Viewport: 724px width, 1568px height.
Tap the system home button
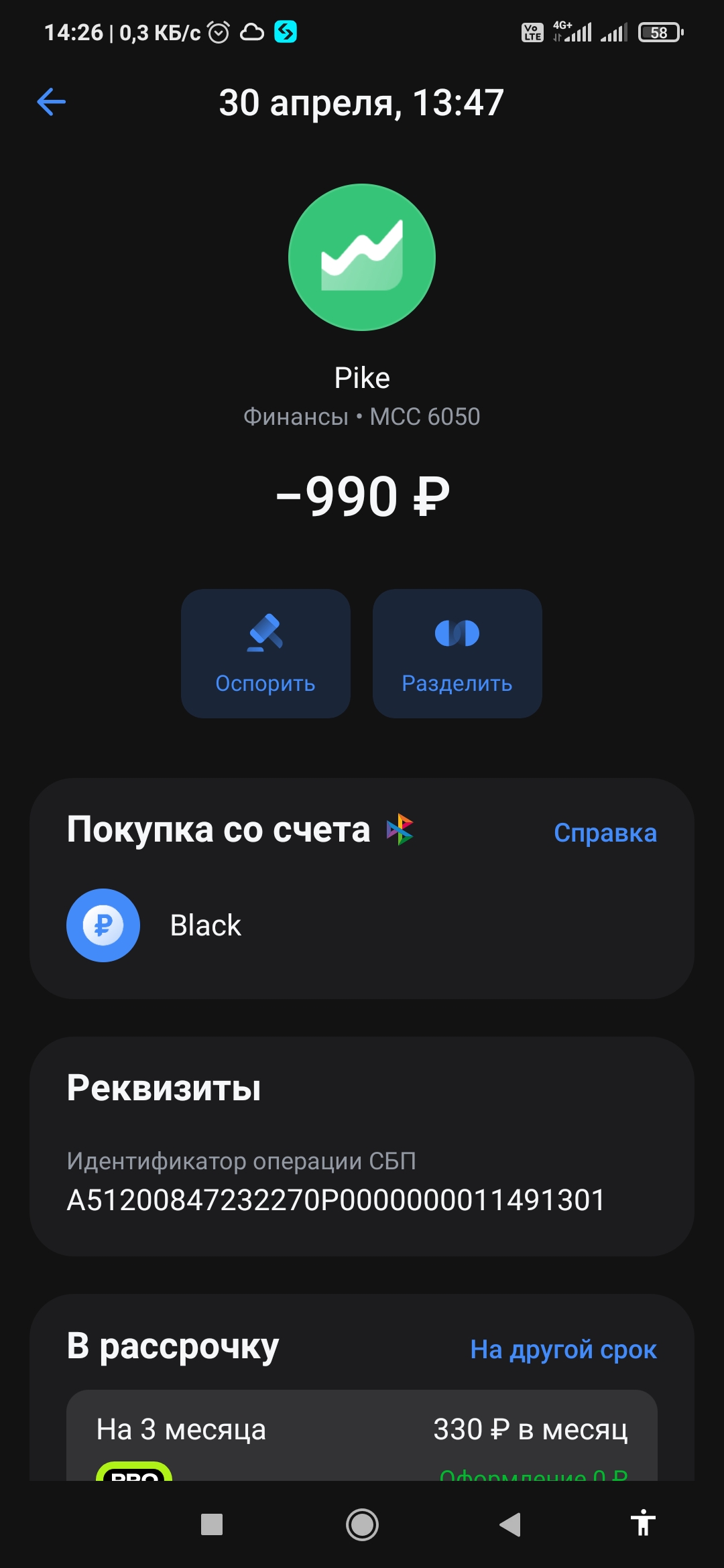362,1524
